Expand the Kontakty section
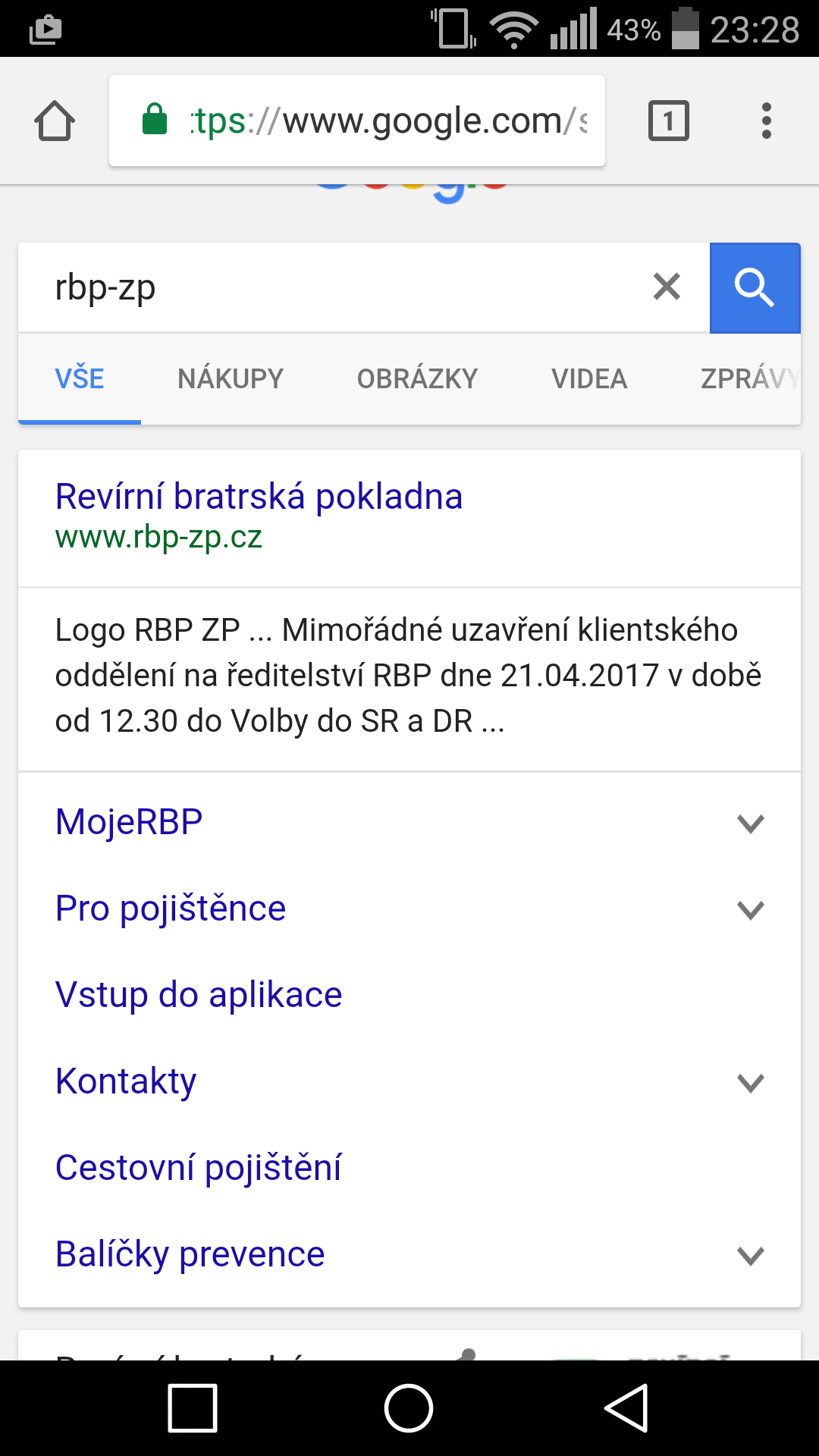Screen dimensions: 819x1456 750,1082
